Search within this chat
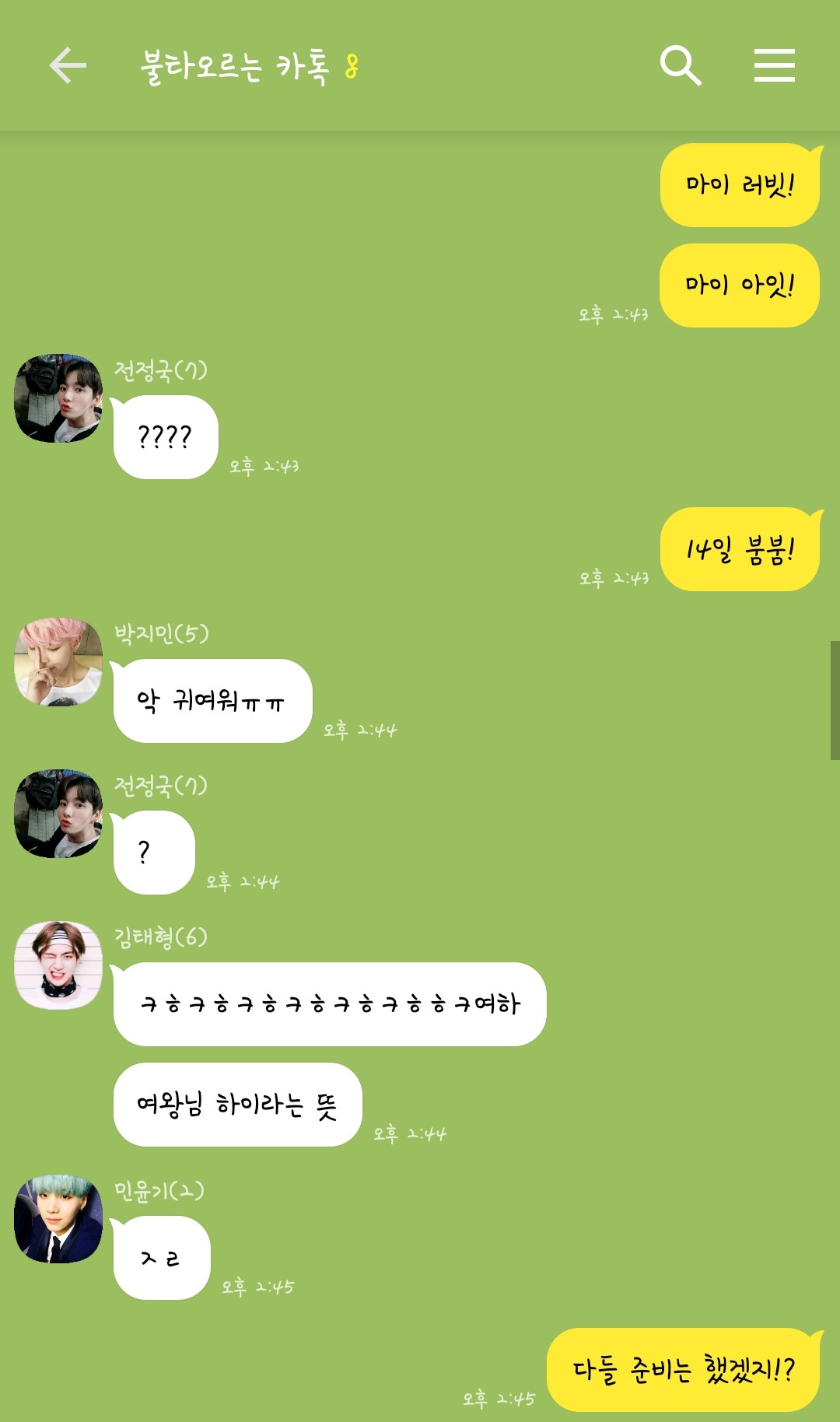This screenshot has width=840, height=1422. [x=681, y=65]
